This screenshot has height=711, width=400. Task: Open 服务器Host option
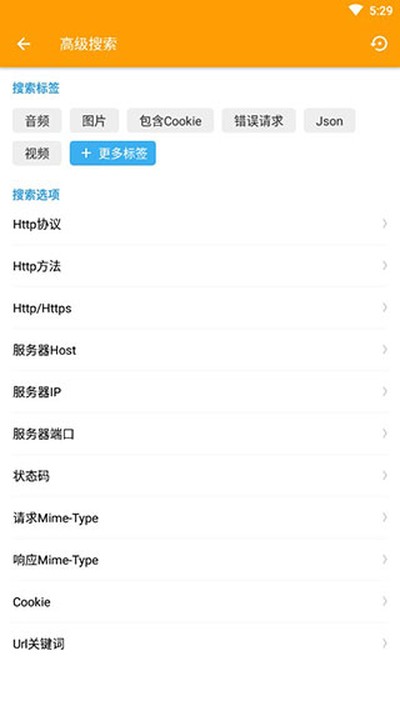tap(200, 350)
